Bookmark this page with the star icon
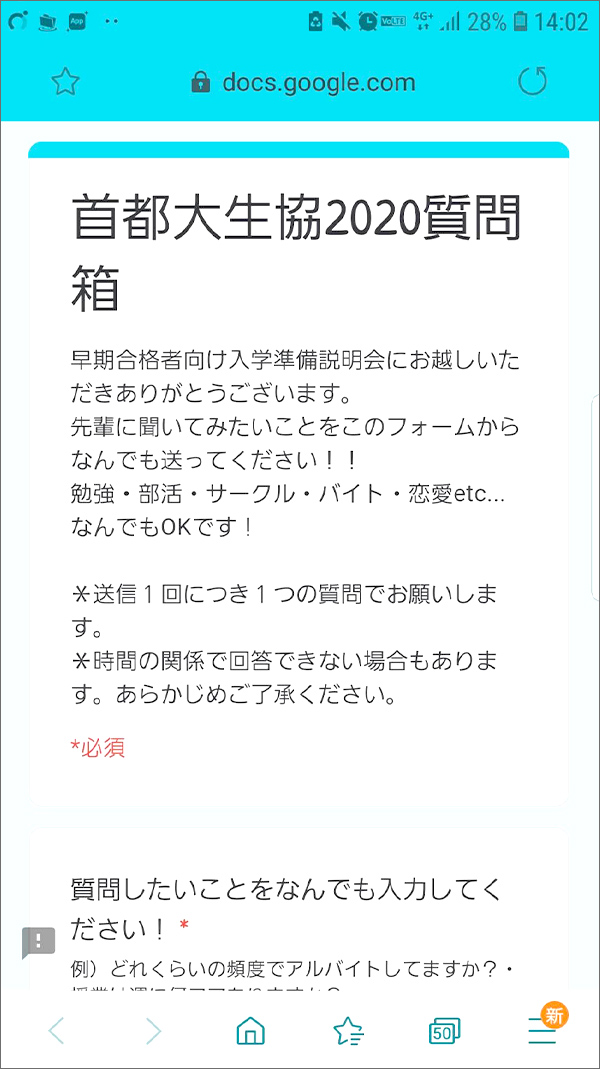This screenshot has width=600, height=1069. click(65, 82)
